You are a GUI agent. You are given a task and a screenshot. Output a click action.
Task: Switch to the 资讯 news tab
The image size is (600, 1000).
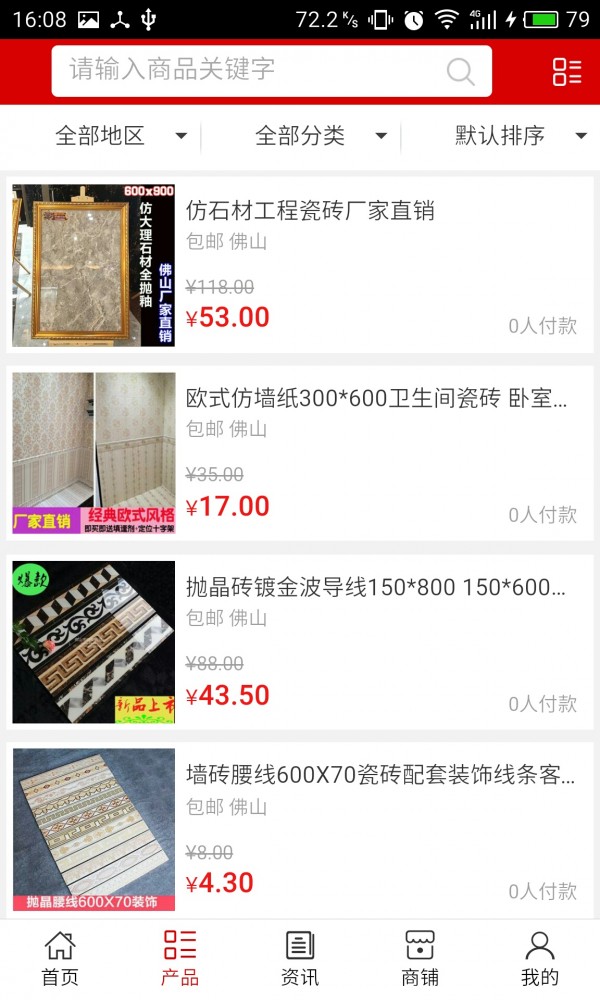tap(300, 958)
